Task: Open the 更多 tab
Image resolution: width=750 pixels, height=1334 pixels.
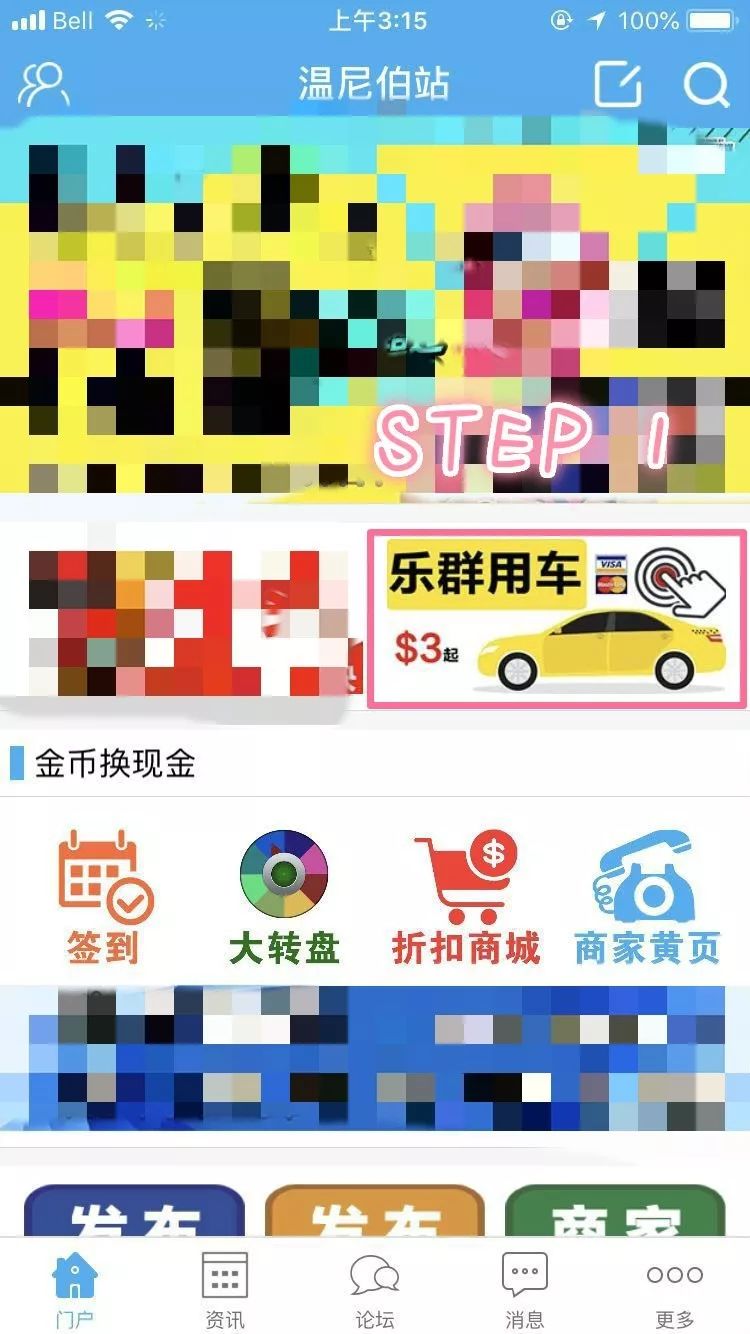Action: point(675,1288)
